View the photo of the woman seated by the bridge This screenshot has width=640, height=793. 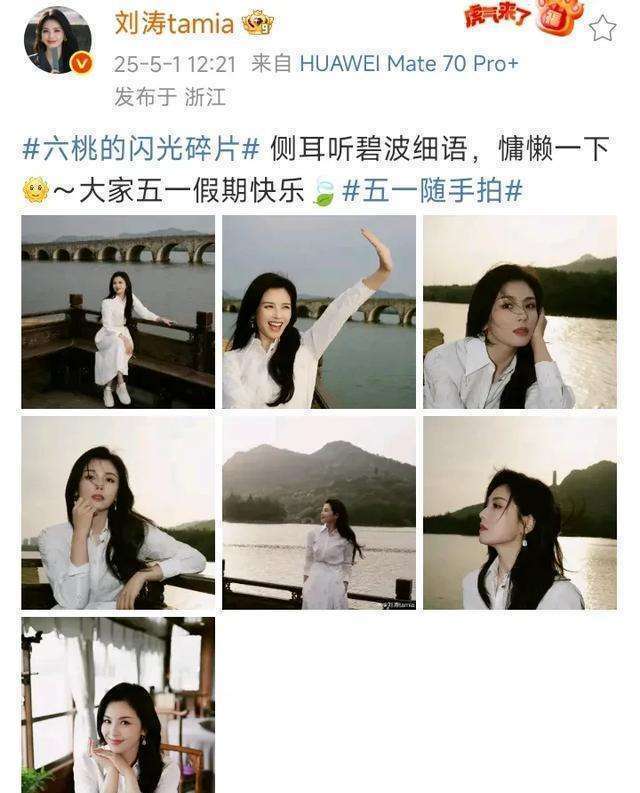[118, 311]
